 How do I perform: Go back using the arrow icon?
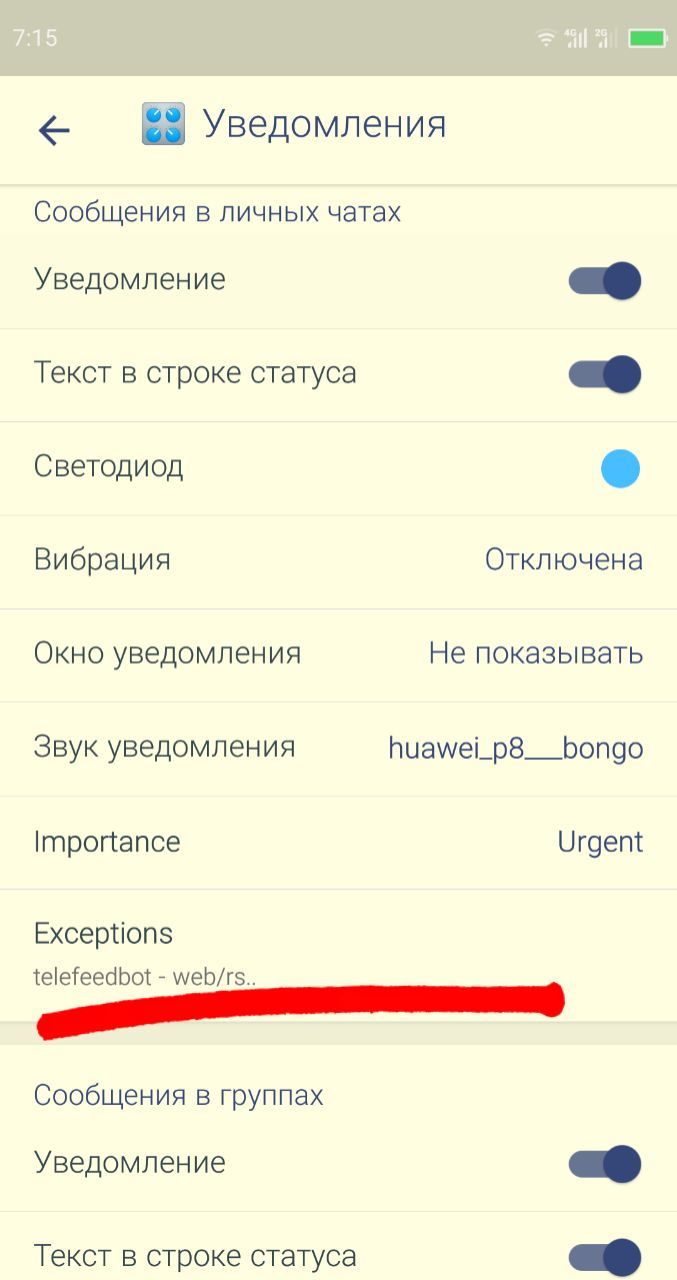click(54, 130)
